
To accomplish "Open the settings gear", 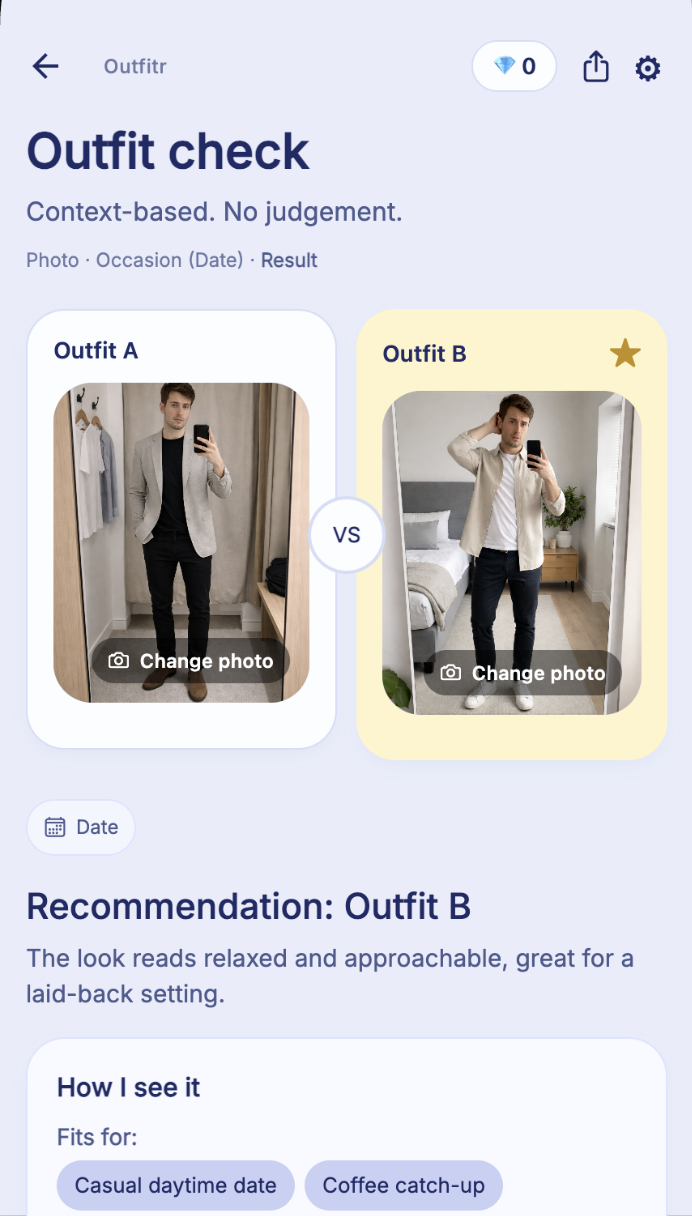I will (648, 68).
